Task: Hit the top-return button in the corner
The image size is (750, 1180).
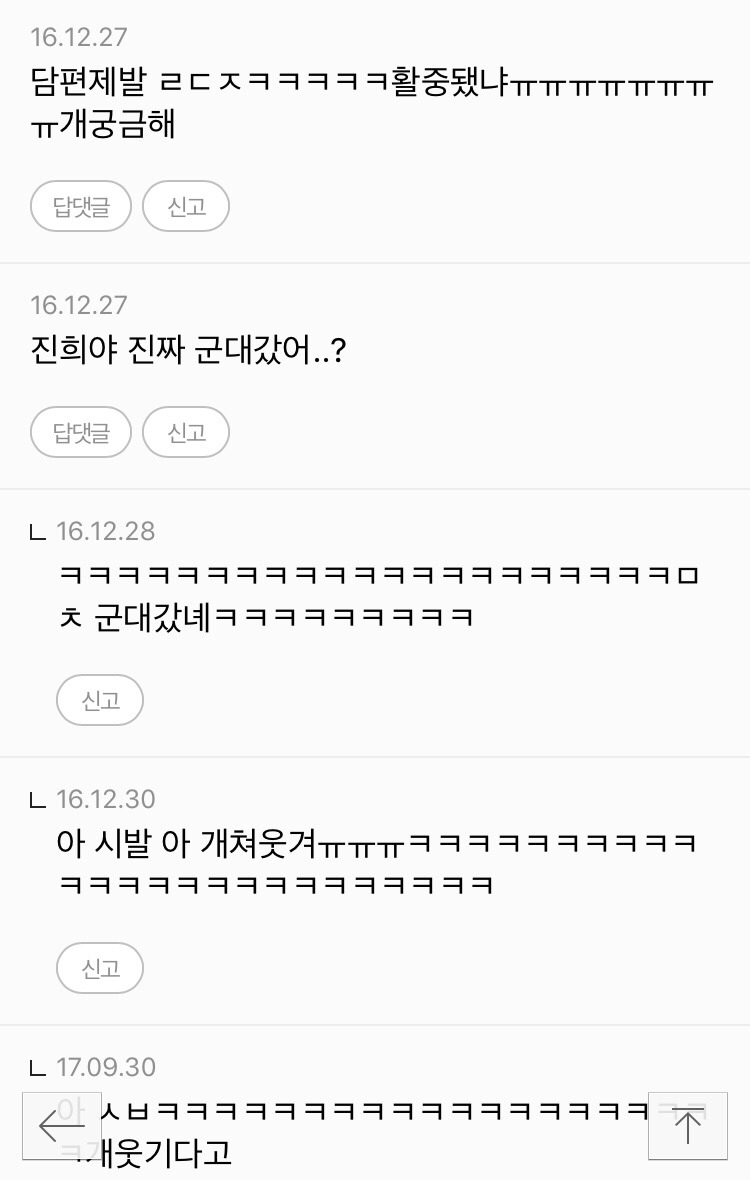Action: pos(688,1125)
